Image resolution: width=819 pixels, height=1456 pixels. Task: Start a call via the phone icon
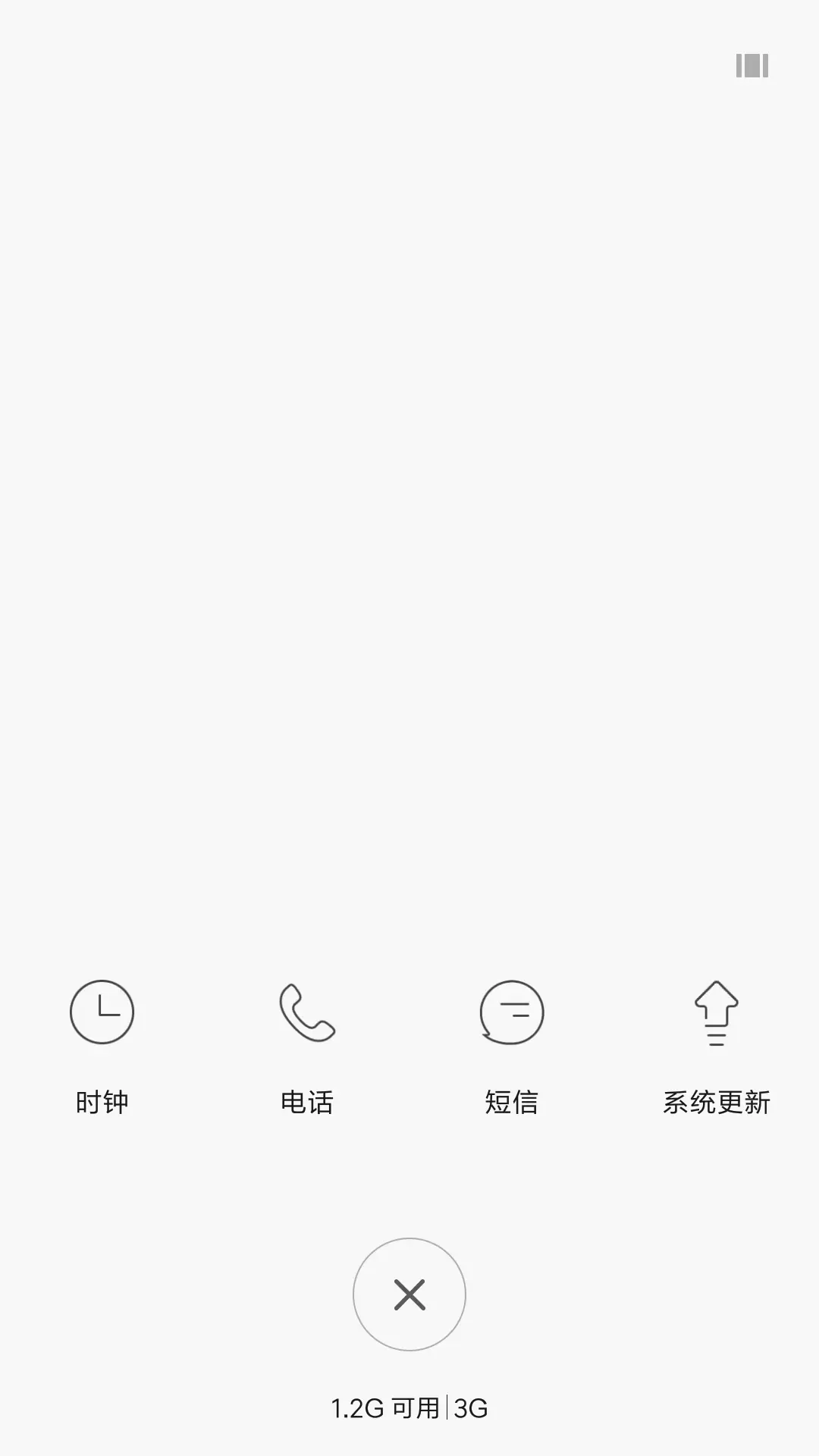tap(307, 1012)
